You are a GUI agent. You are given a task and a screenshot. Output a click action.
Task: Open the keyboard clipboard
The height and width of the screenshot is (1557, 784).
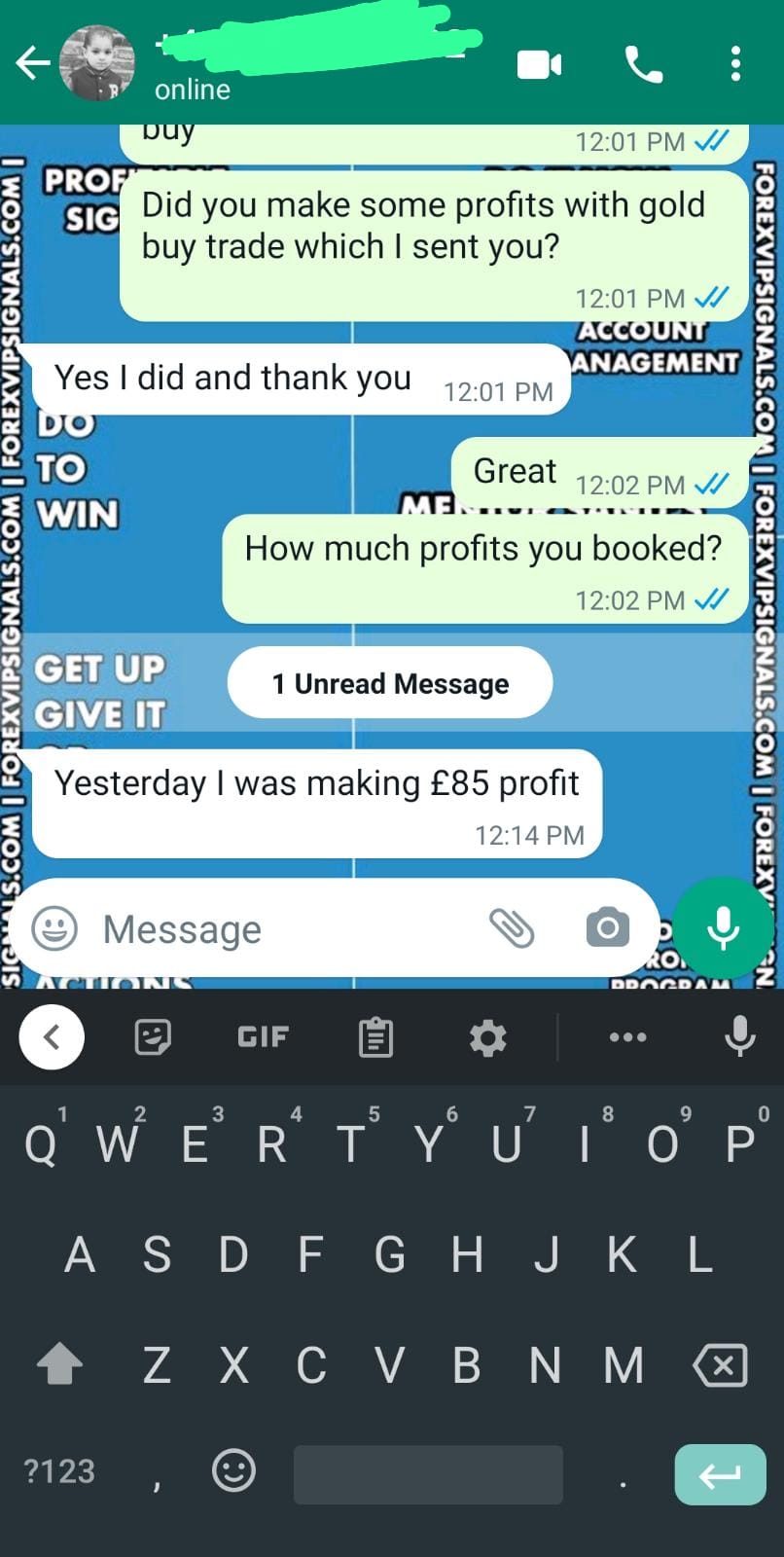point(375,1037)
